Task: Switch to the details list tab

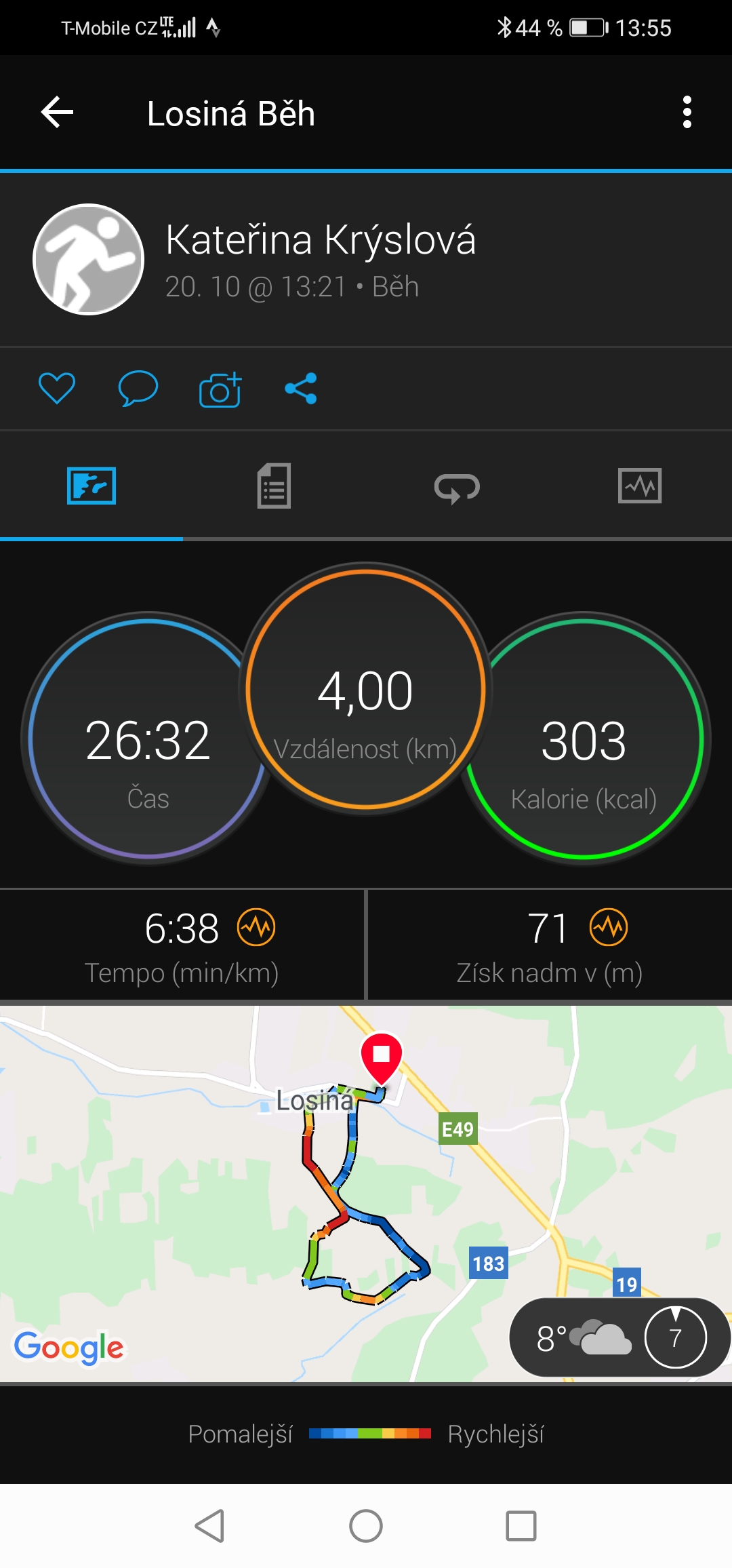Action: tap(274, 486)
